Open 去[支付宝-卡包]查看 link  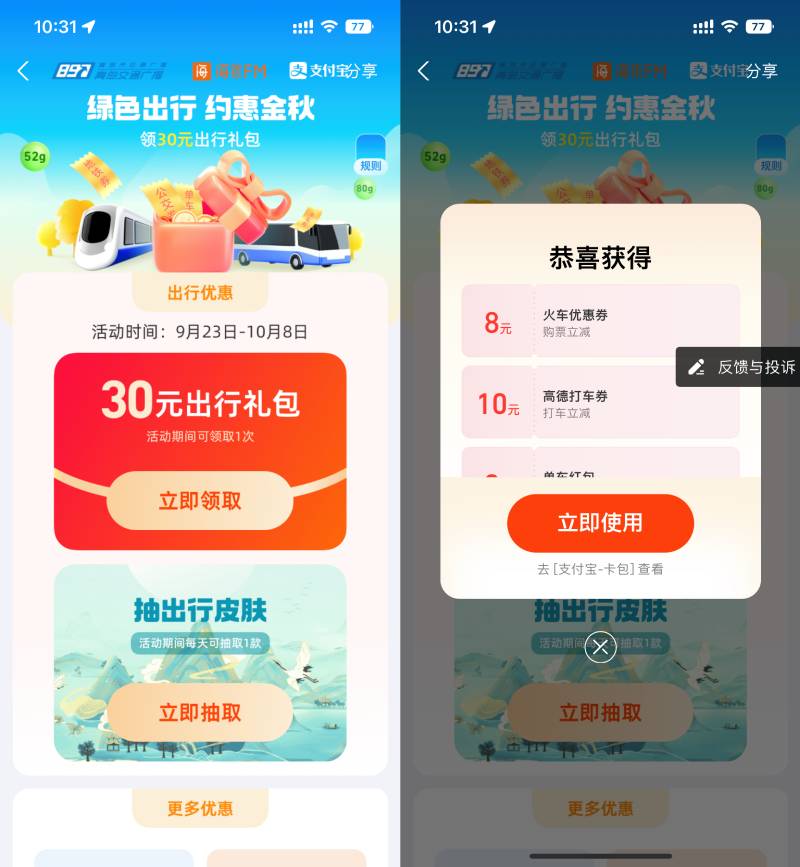[600, 567]
